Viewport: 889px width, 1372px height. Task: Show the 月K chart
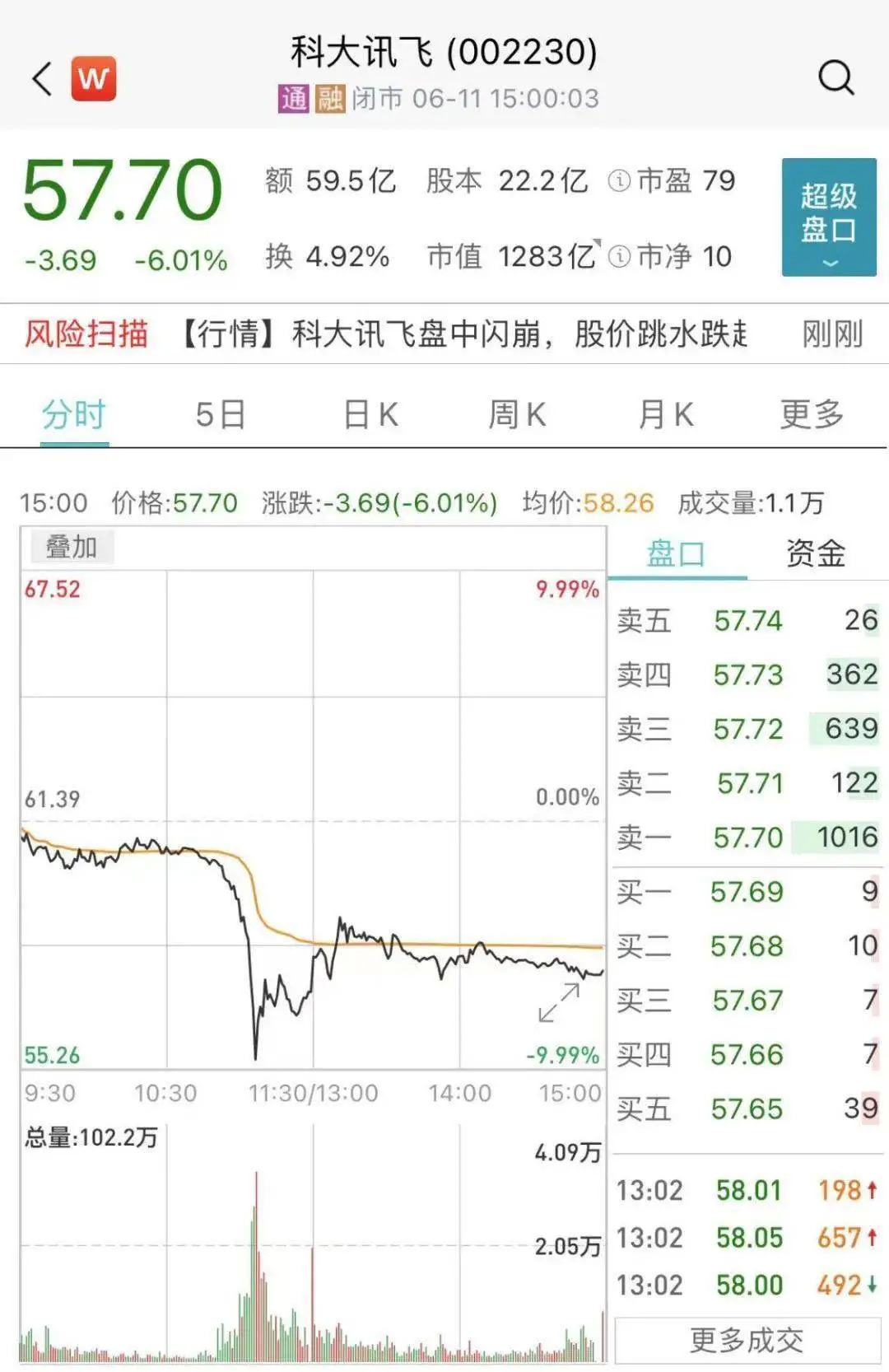click(666, 414)
